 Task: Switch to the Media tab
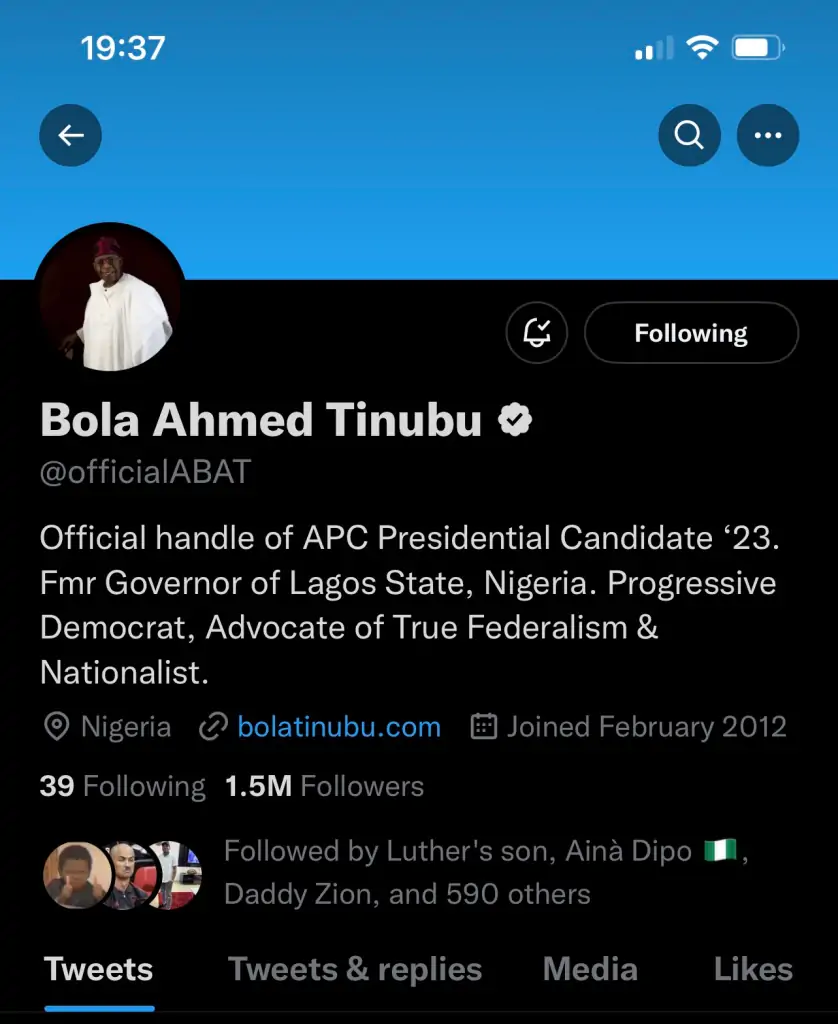tap(590, 969)
